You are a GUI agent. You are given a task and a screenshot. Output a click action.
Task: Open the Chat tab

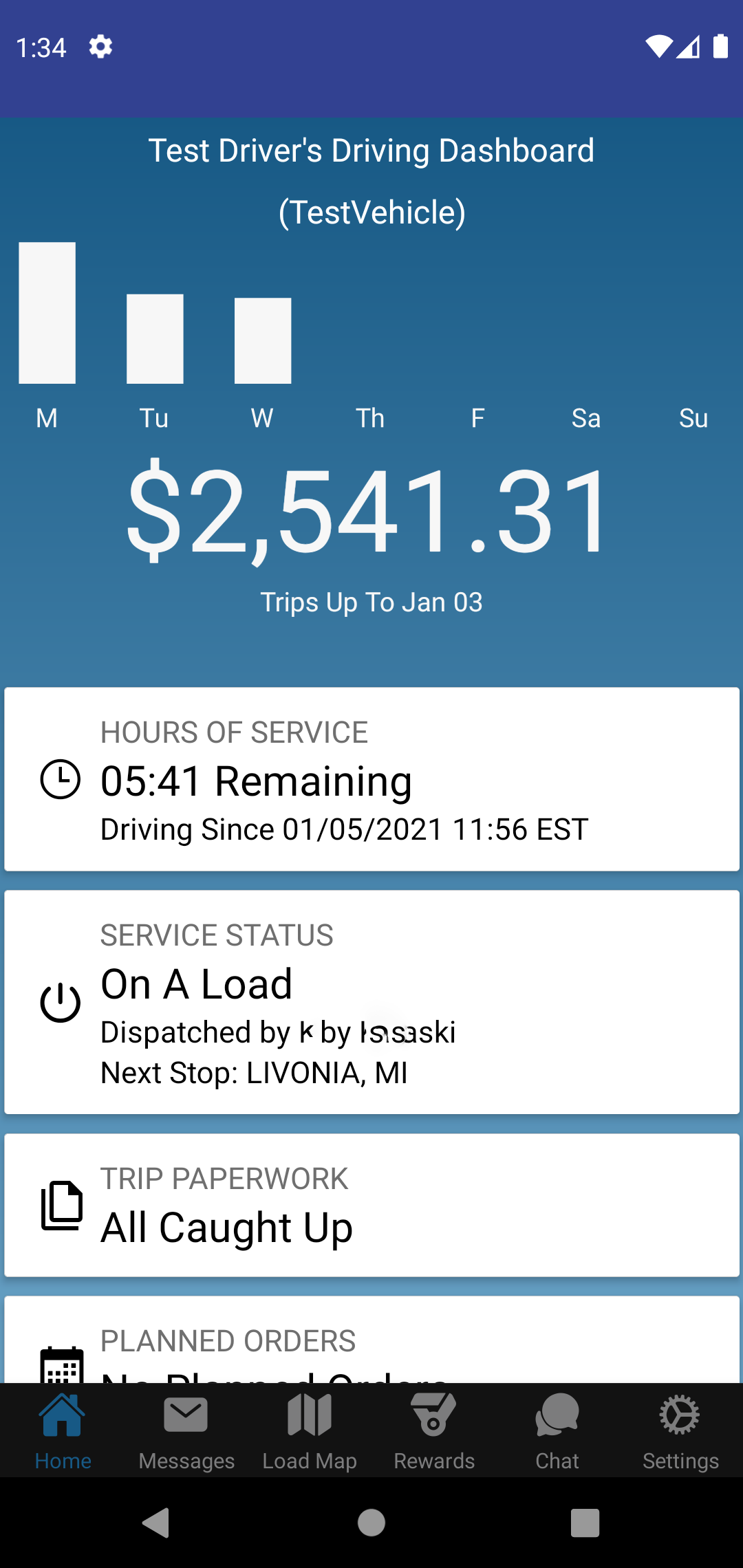tap(557, 1430)
